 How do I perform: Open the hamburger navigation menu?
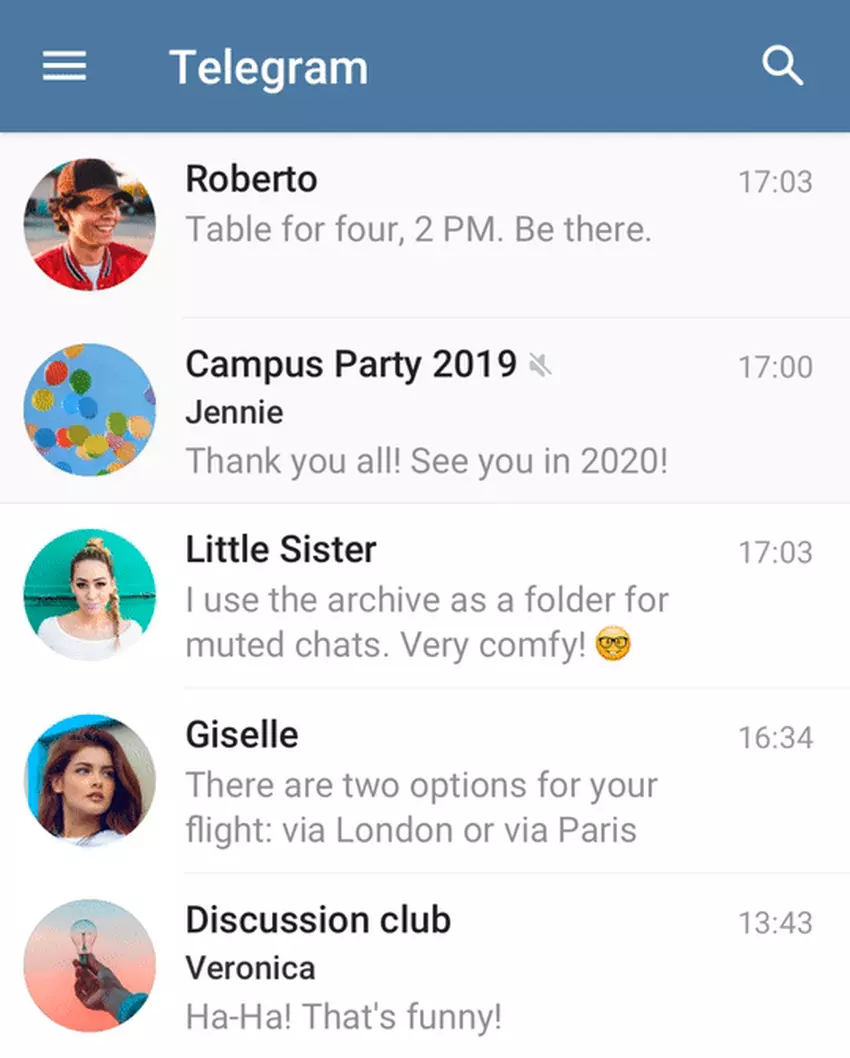[x=65, y=67]
